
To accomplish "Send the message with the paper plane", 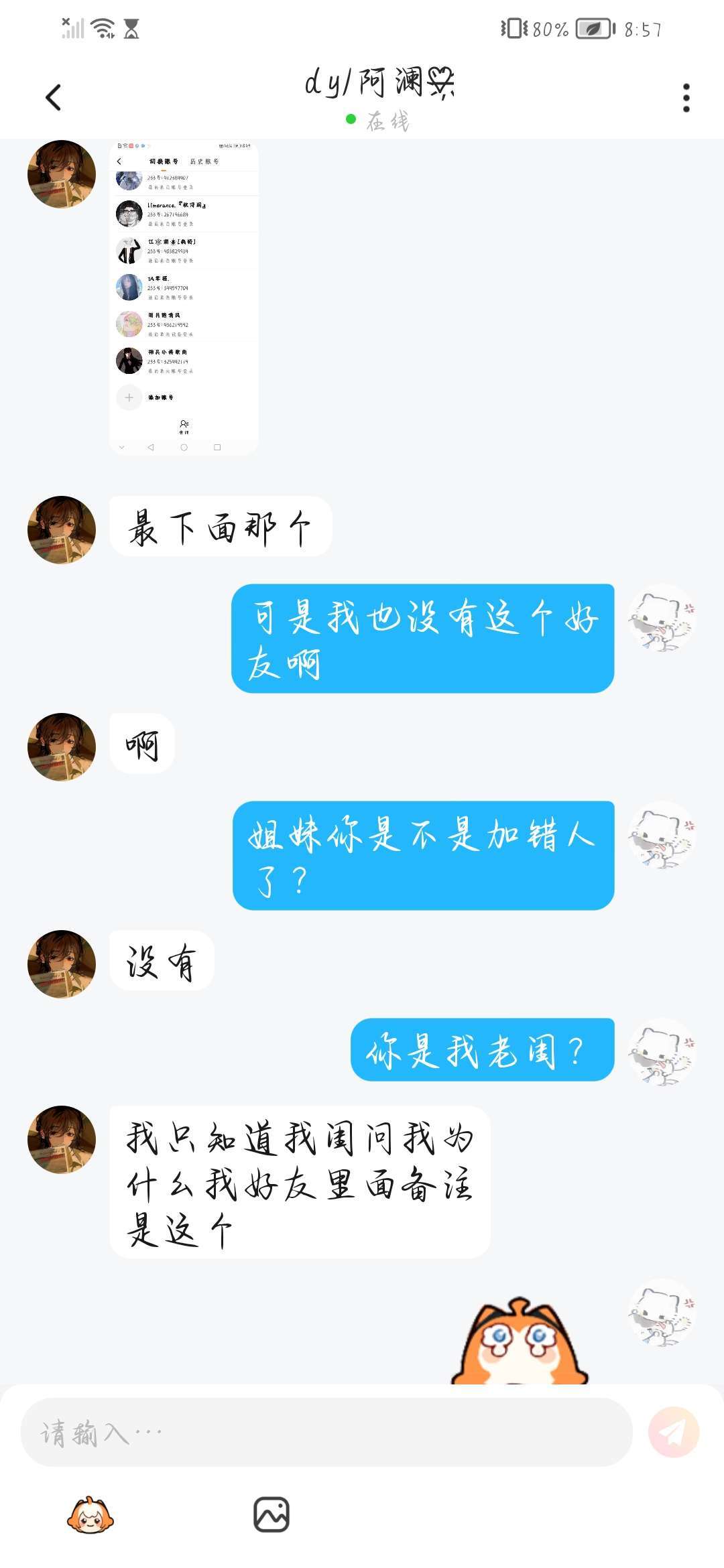I will point(674,1432).
